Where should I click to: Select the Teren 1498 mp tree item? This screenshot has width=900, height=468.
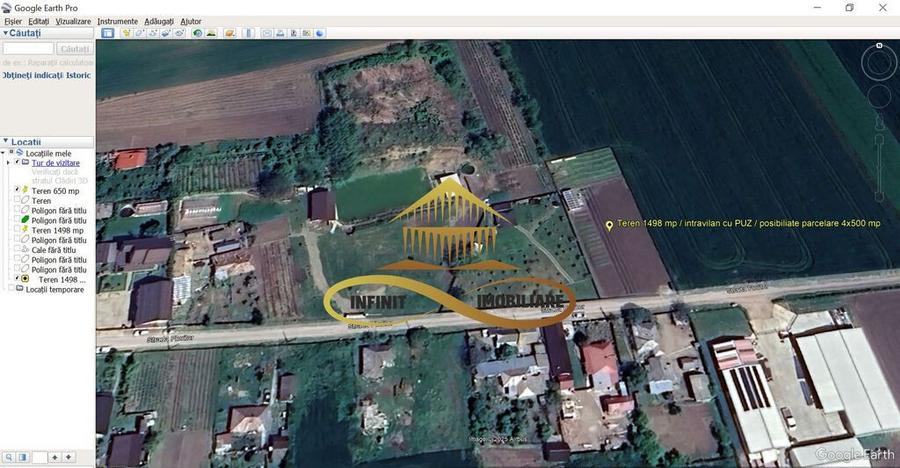(x=57, y=230)
